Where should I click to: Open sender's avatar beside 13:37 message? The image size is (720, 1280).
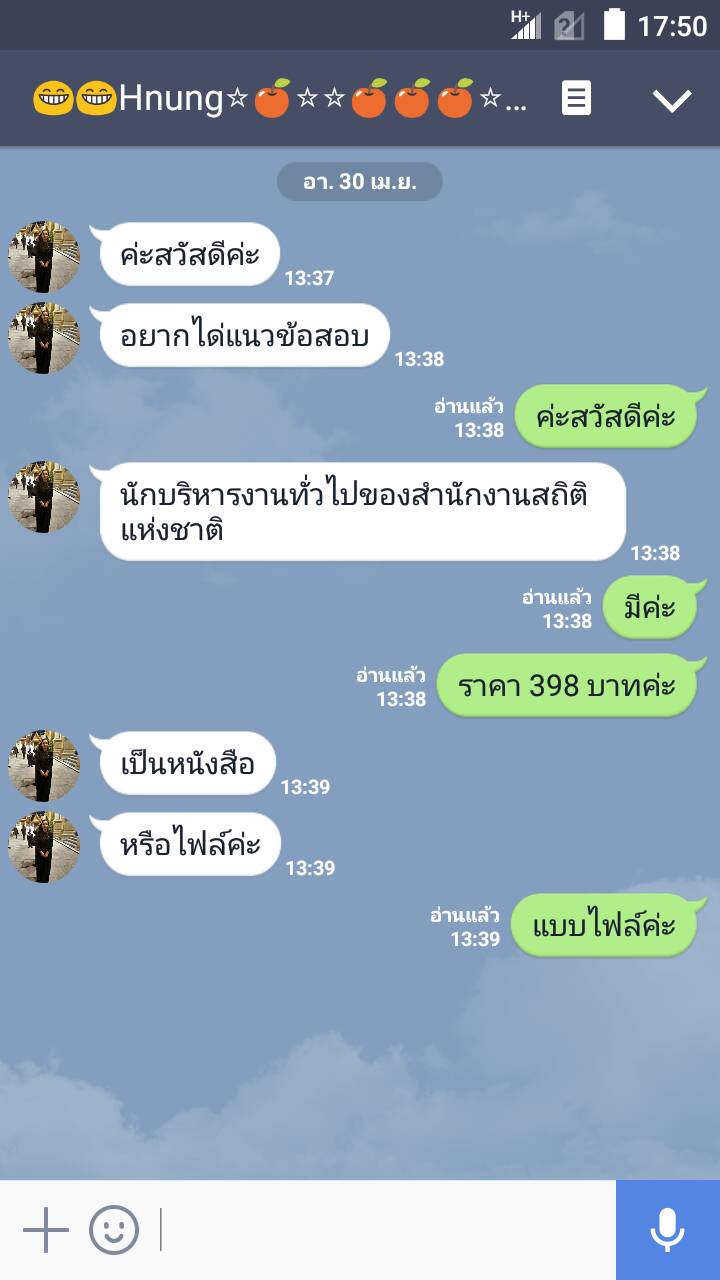tap(44, 256)
